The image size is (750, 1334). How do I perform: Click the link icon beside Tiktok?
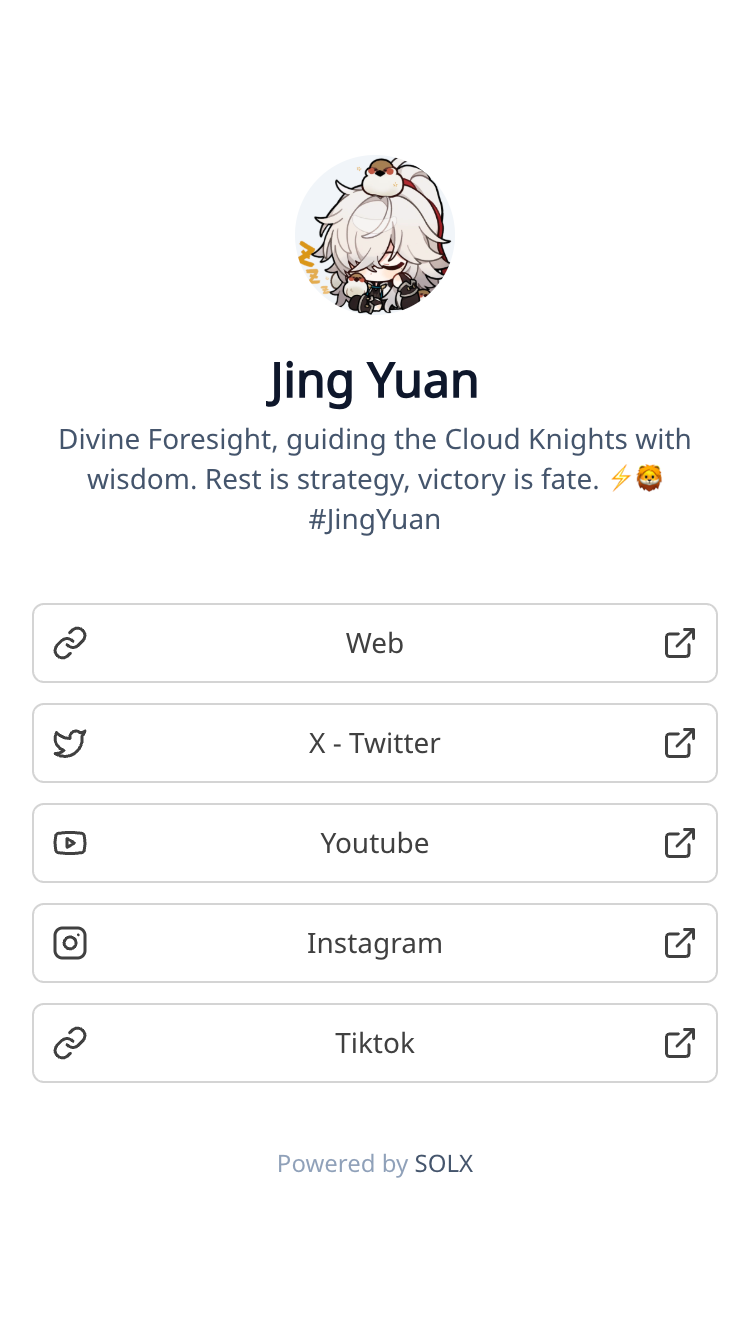[69, 1043]
